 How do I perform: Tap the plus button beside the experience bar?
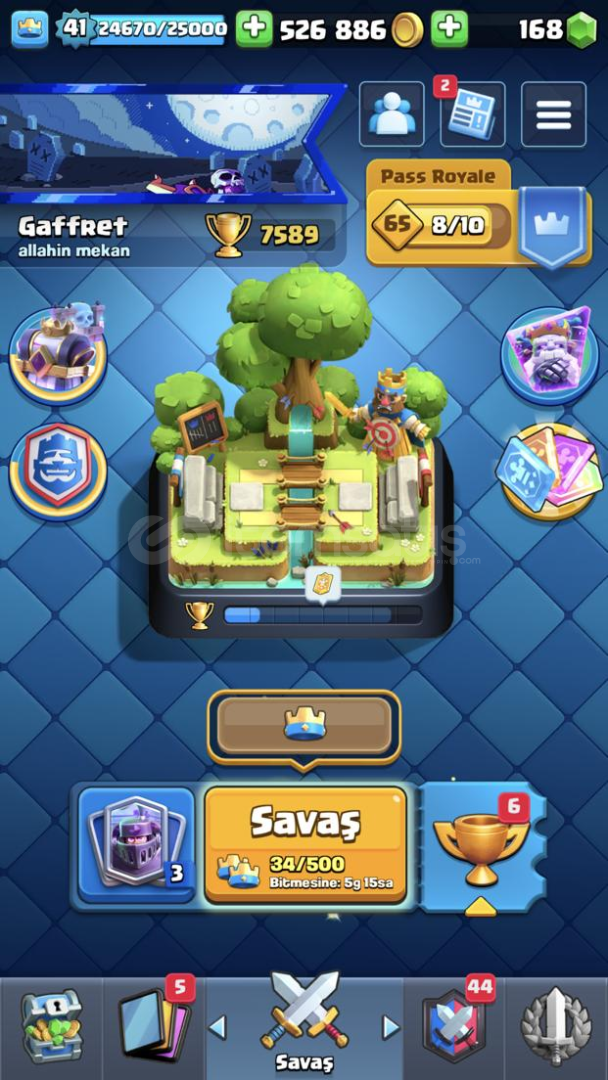coord(254,29)
